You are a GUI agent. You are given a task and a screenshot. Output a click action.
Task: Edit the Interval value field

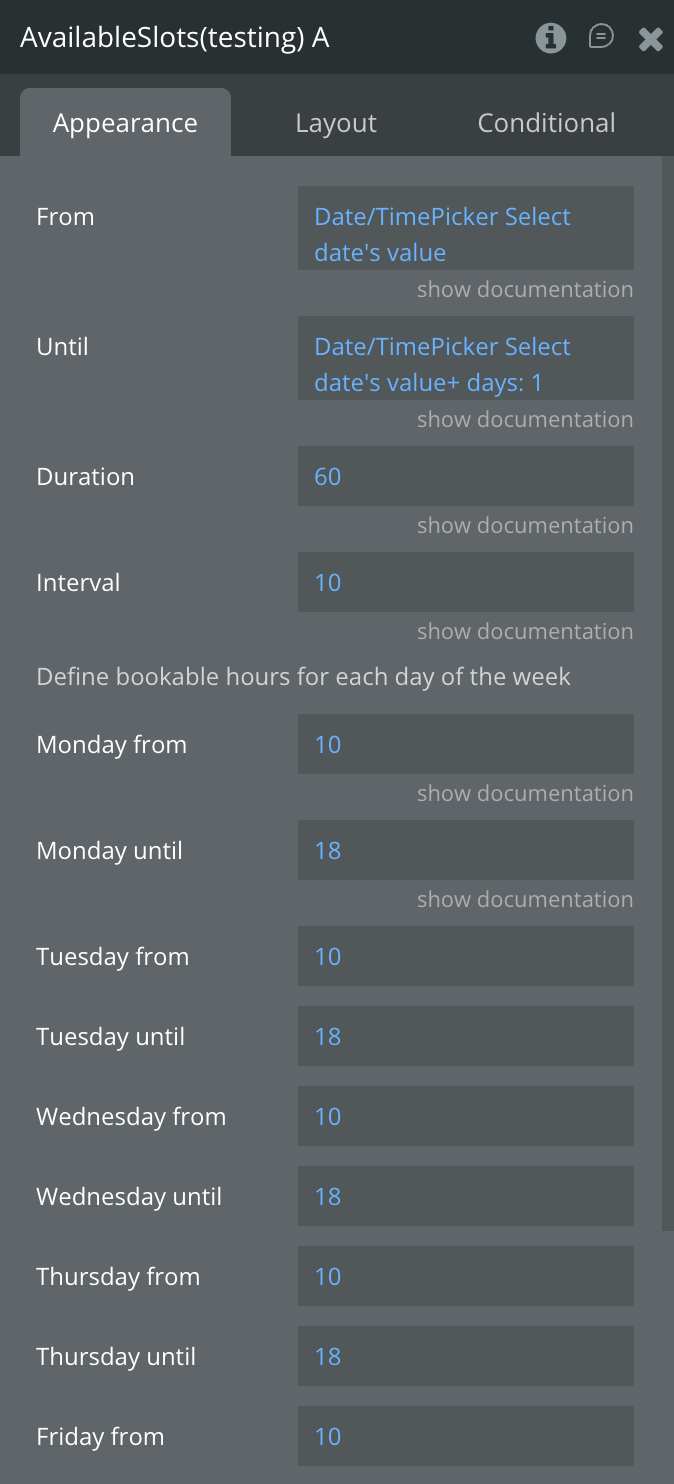pos(465,582)
